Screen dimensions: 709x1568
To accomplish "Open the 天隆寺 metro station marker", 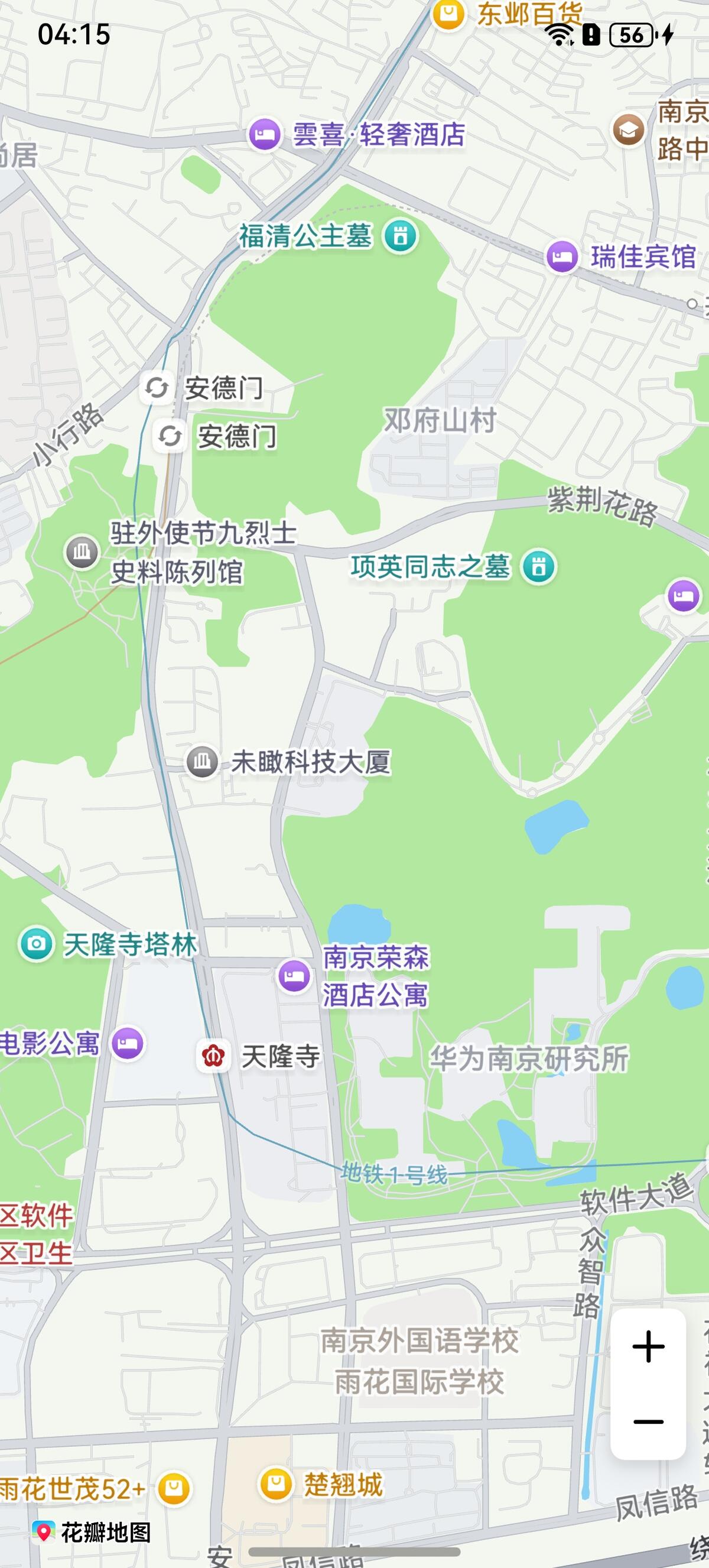I will tap(213, 1056).
